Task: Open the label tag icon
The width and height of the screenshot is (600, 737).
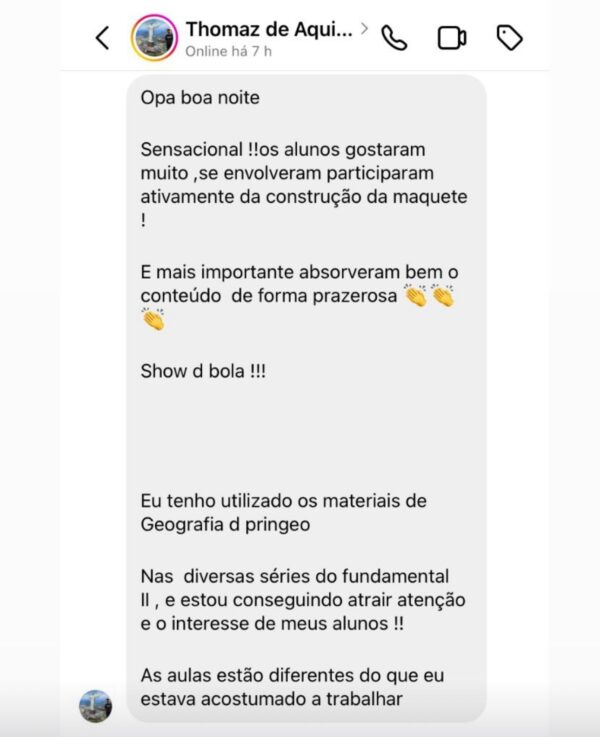Action: pyautogui.click(x=510, y=38)
